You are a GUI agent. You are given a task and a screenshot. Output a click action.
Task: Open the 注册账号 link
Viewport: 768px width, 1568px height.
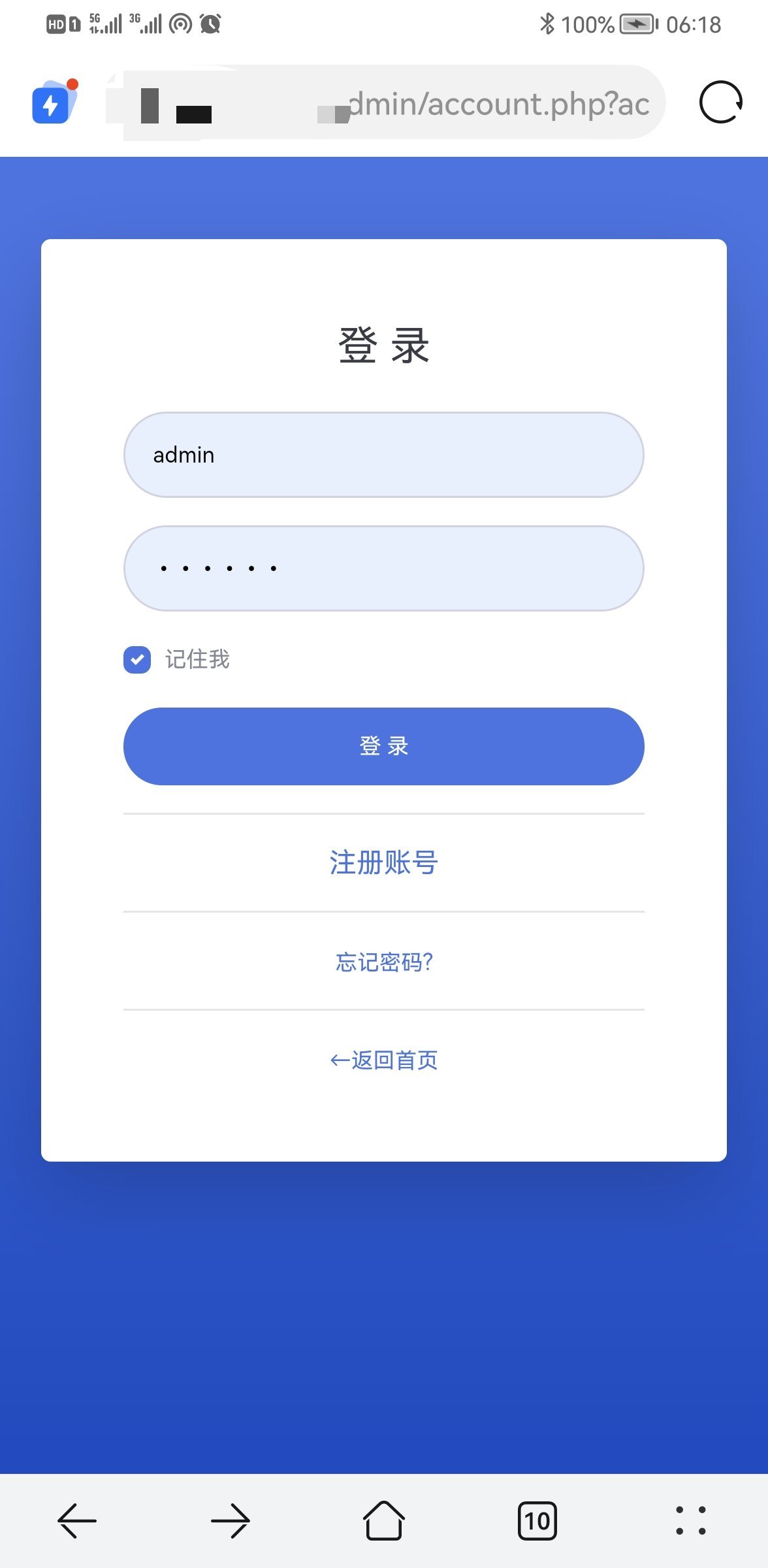[x=384, y=862]
